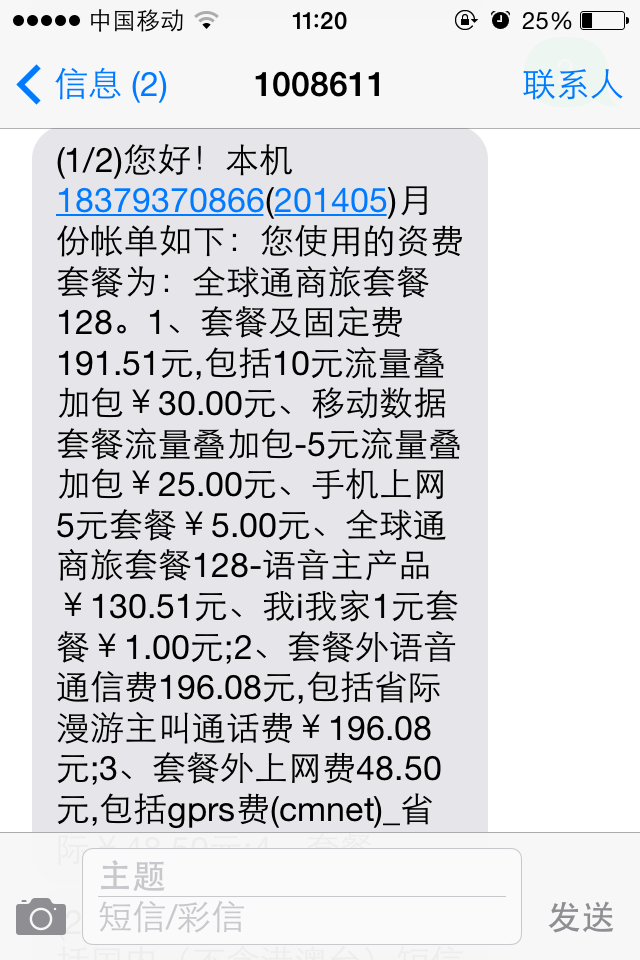Focus the 主题 subject field
This screenshot has height=960, width=640.
point(300,876)
